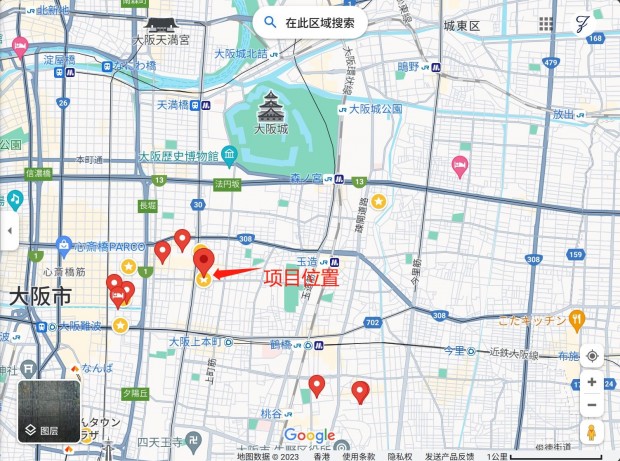620x461 pixels.
Task: Select the 大阪历史博物馆 map marker
Action: pos(229,155)
